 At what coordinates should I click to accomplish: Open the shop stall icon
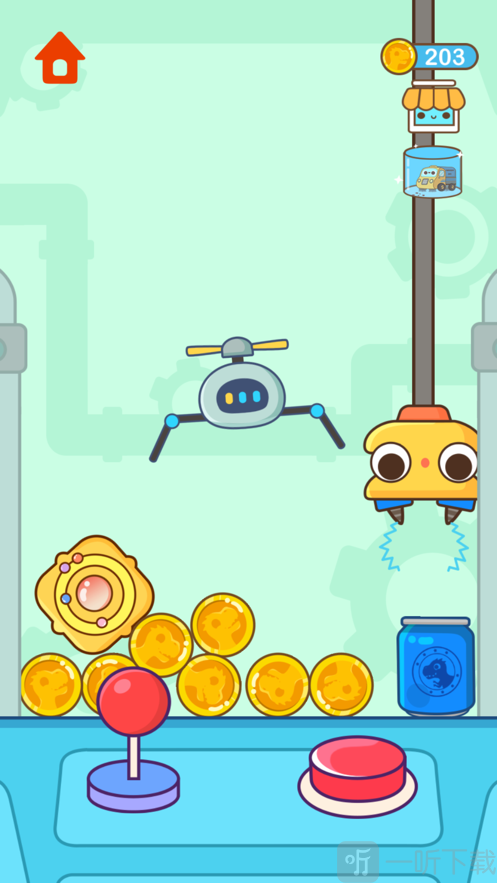[433, 106]
